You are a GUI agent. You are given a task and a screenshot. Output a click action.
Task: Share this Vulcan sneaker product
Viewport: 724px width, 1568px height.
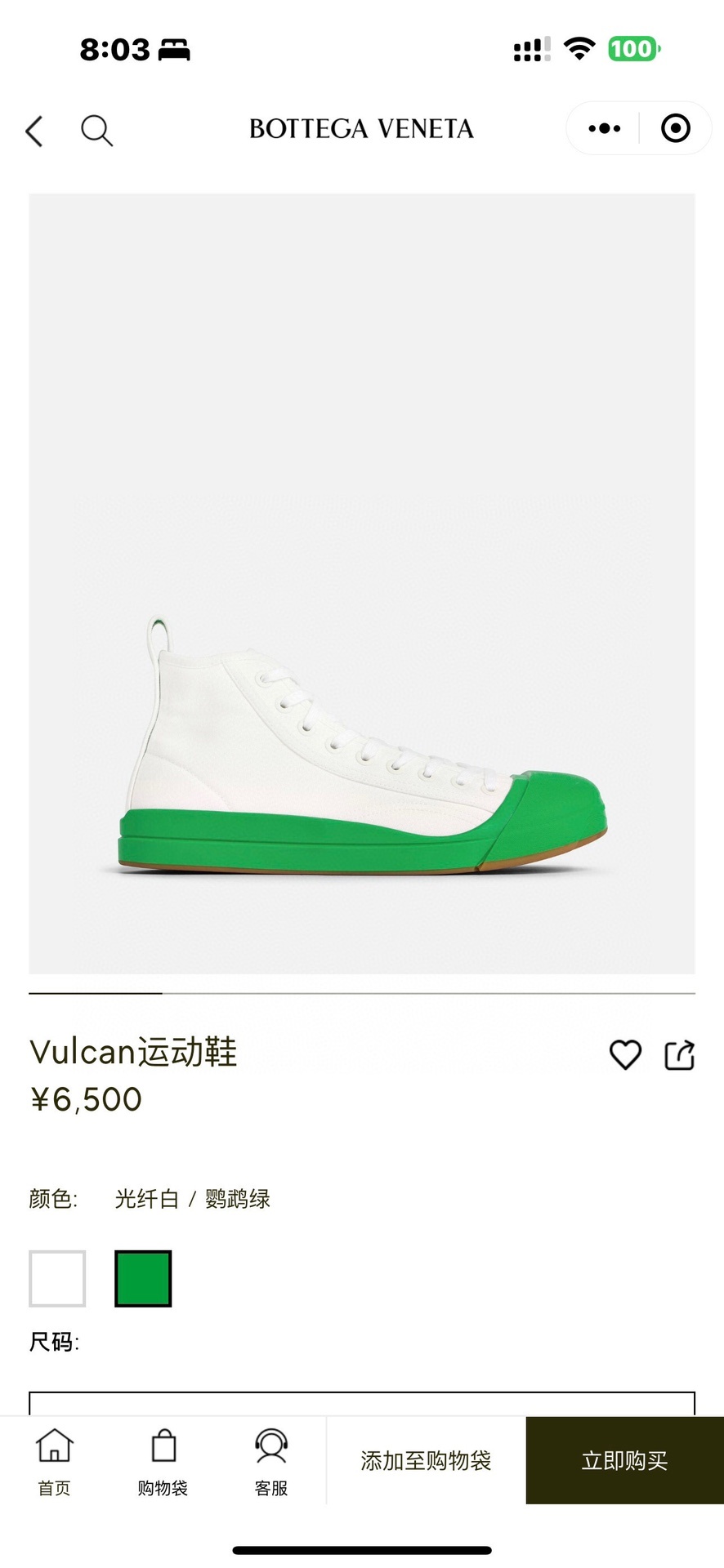point(679,1054)
